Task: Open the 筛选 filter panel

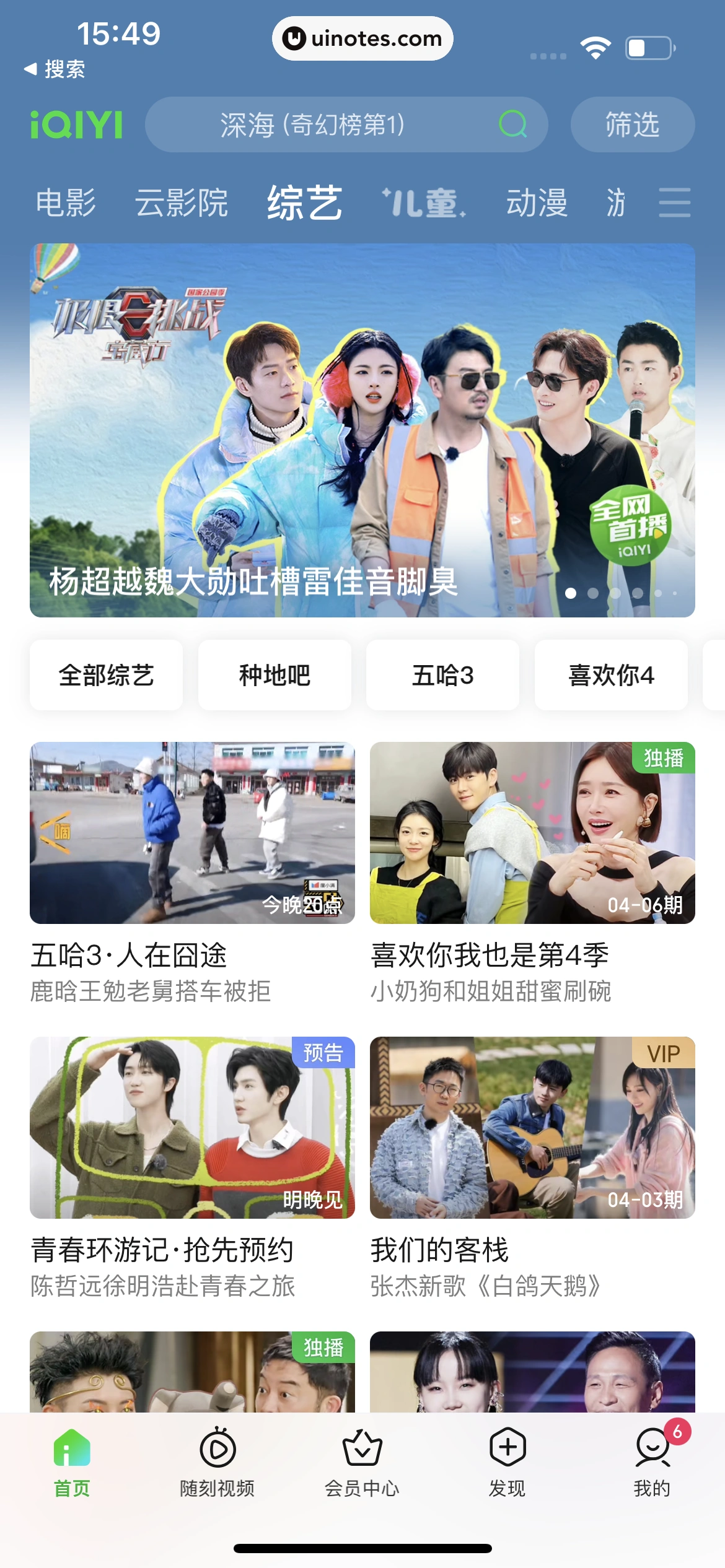Action: point(632,124)
